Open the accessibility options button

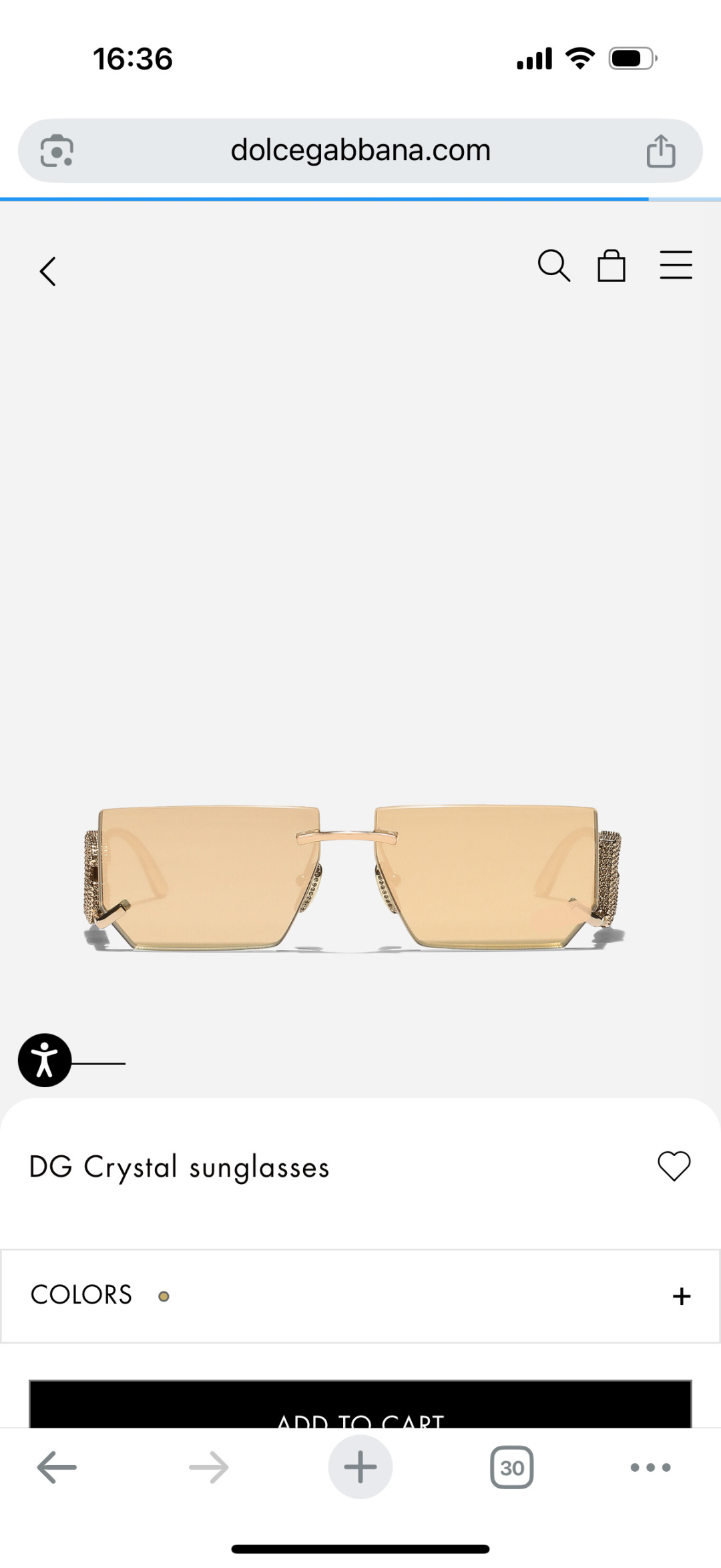tap(44, 1060)
